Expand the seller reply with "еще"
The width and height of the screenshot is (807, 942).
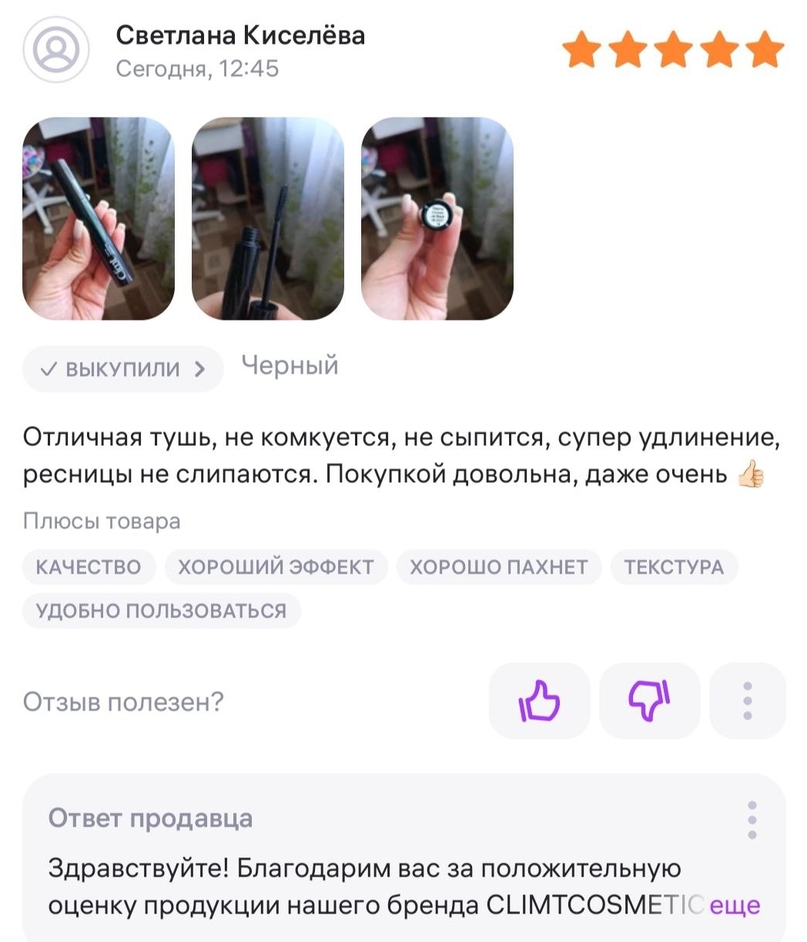735,905
